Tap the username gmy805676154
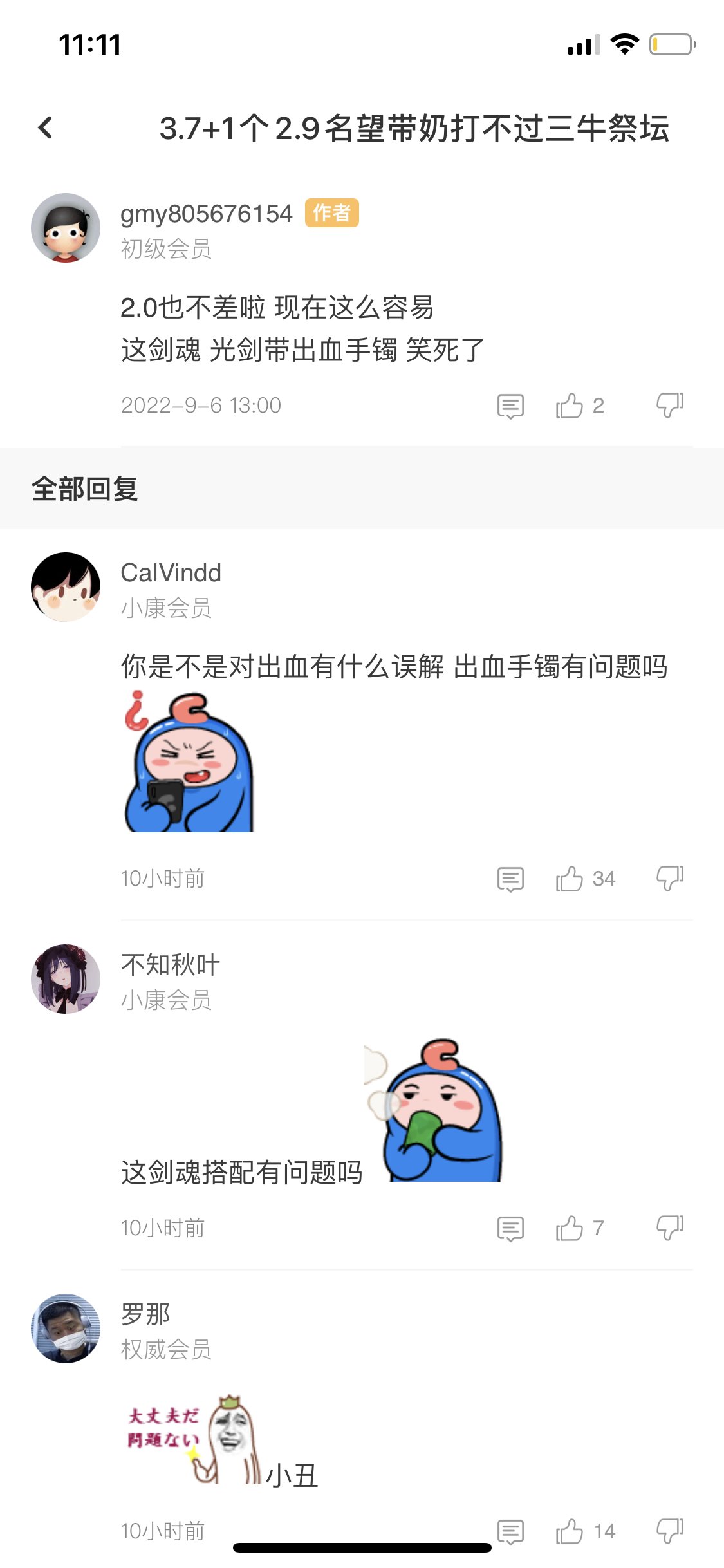This screenshot has height=1568, width=724. [x=206, y=214]
